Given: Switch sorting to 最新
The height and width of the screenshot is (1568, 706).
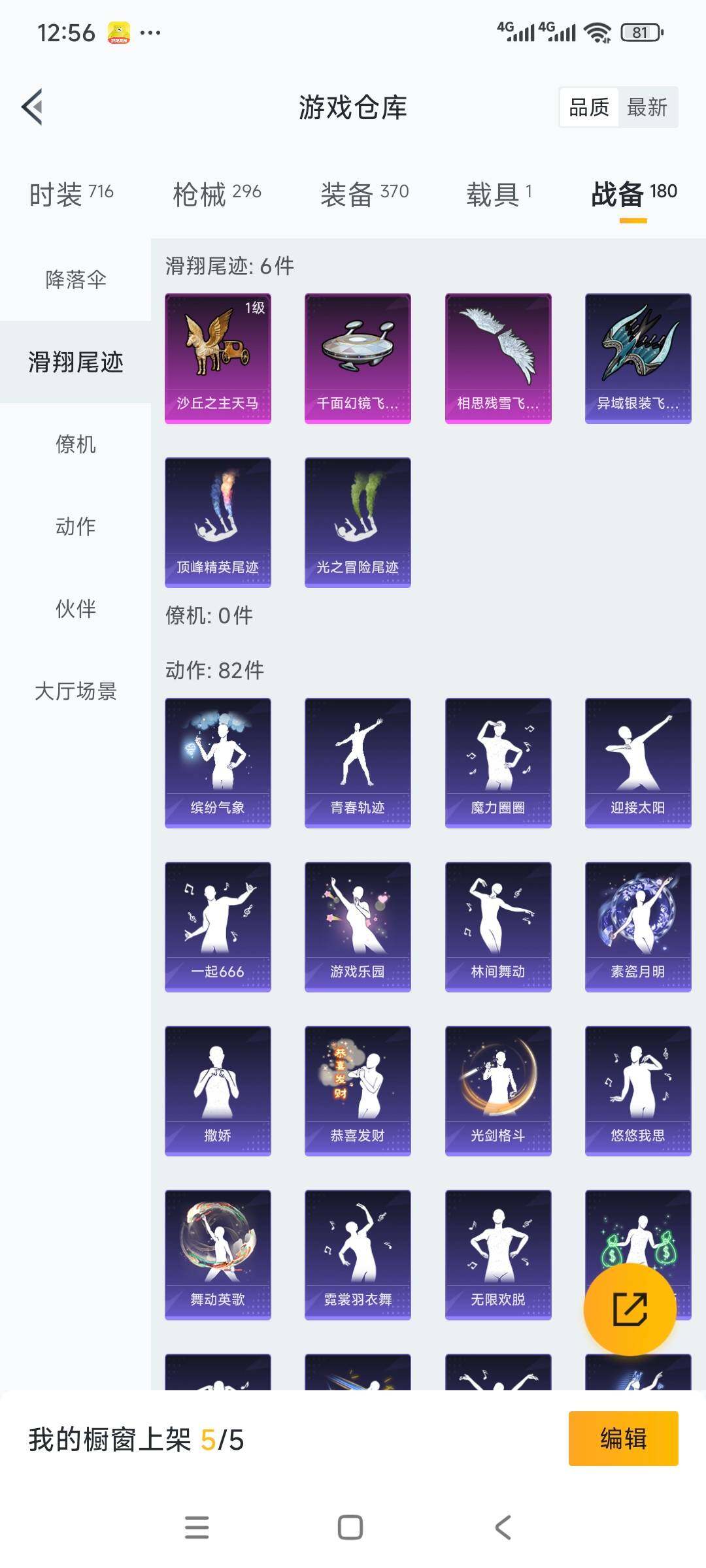Looking at the screenshot, I should point(646,108).
